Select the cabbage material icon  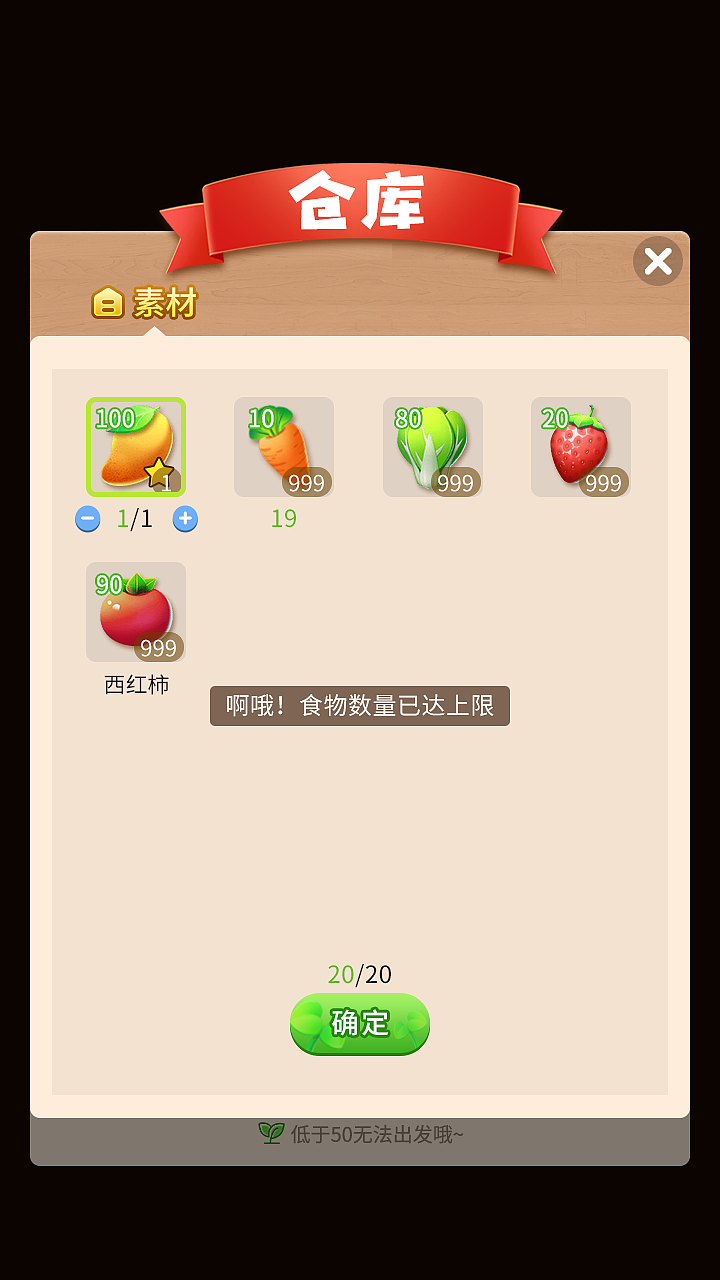[x=432, y=447]
